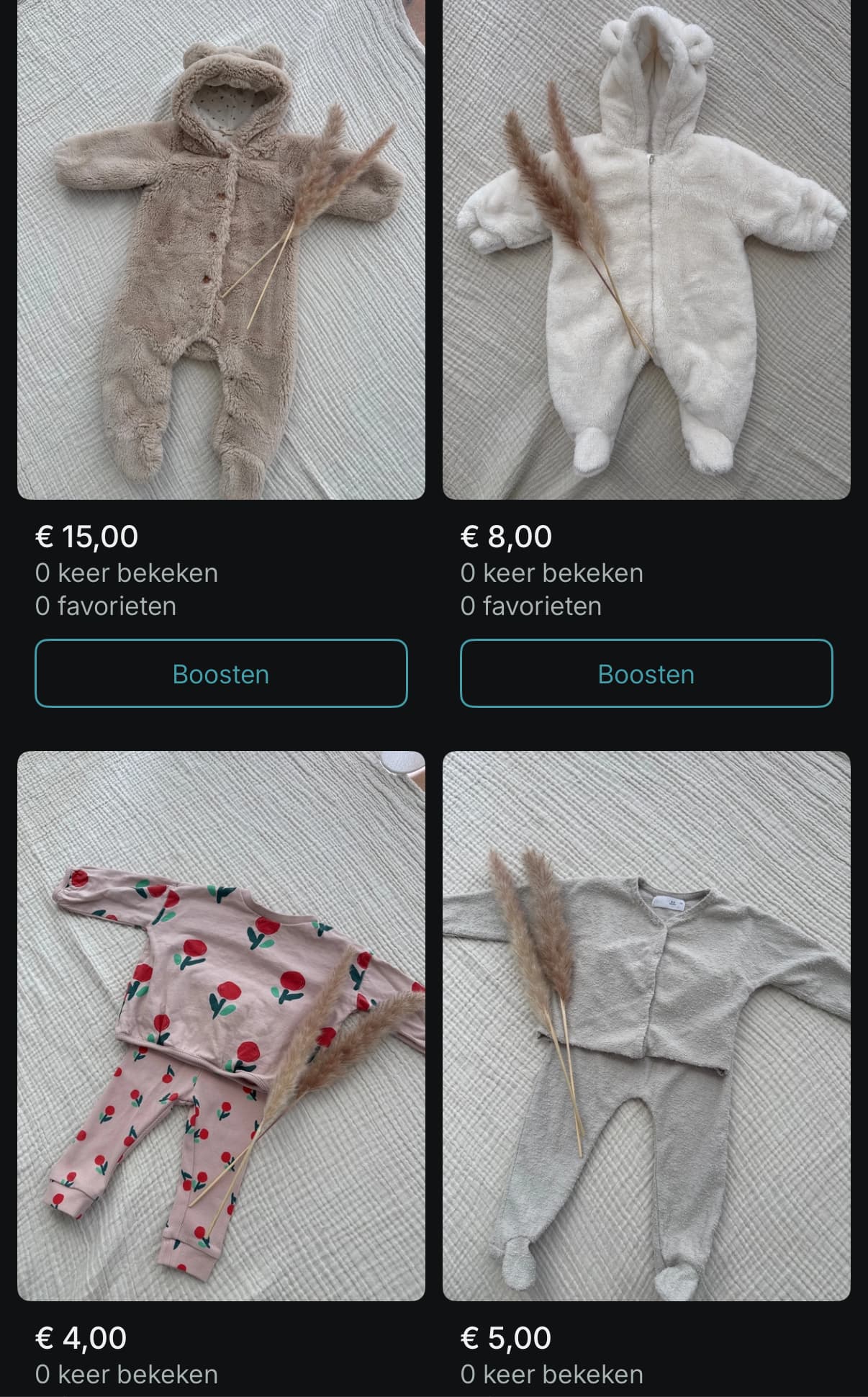Open the pink floral set listing for € 4,00
Screen dimensions: 868x1397
221,1026
